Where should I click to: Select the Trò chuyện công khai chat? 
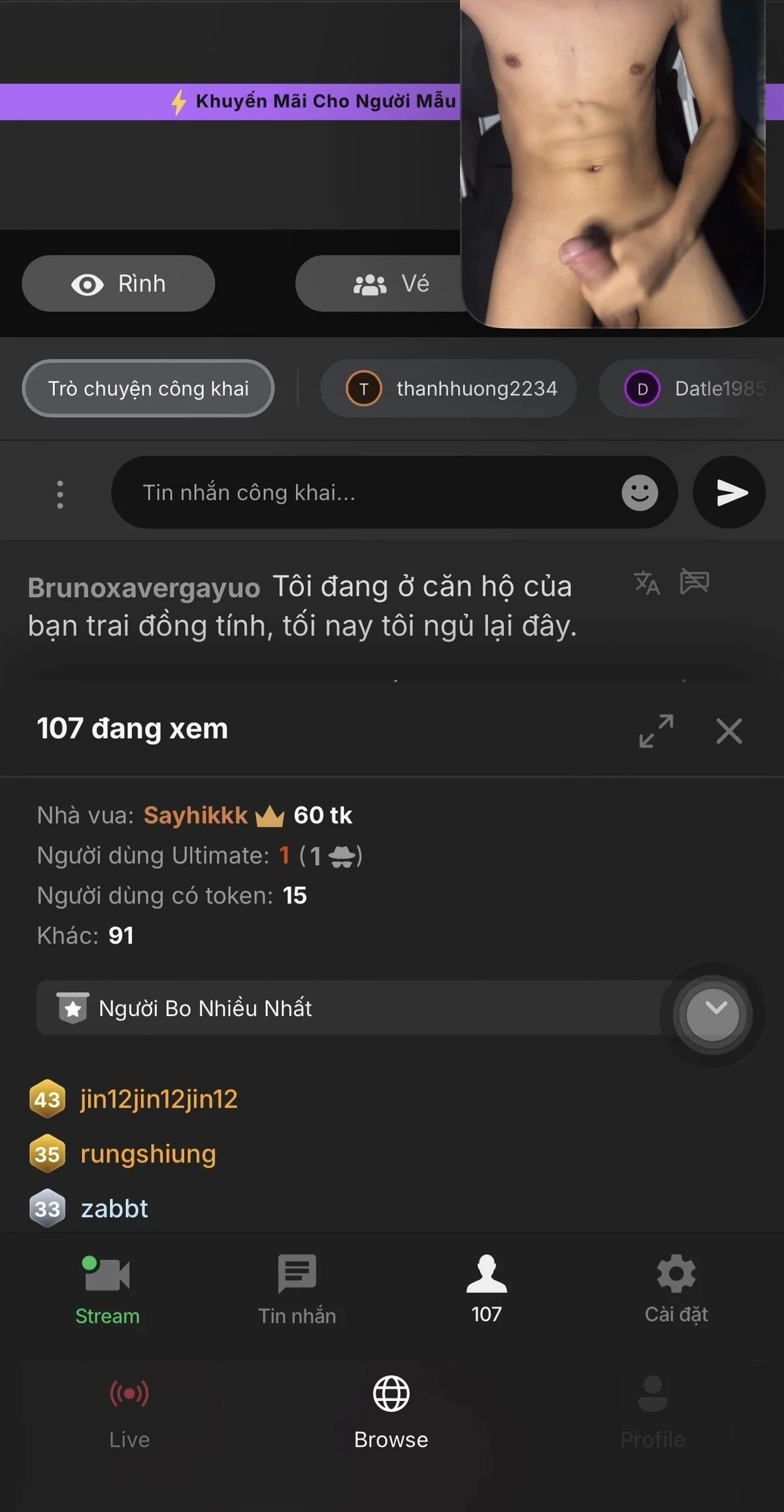(148, 389)
